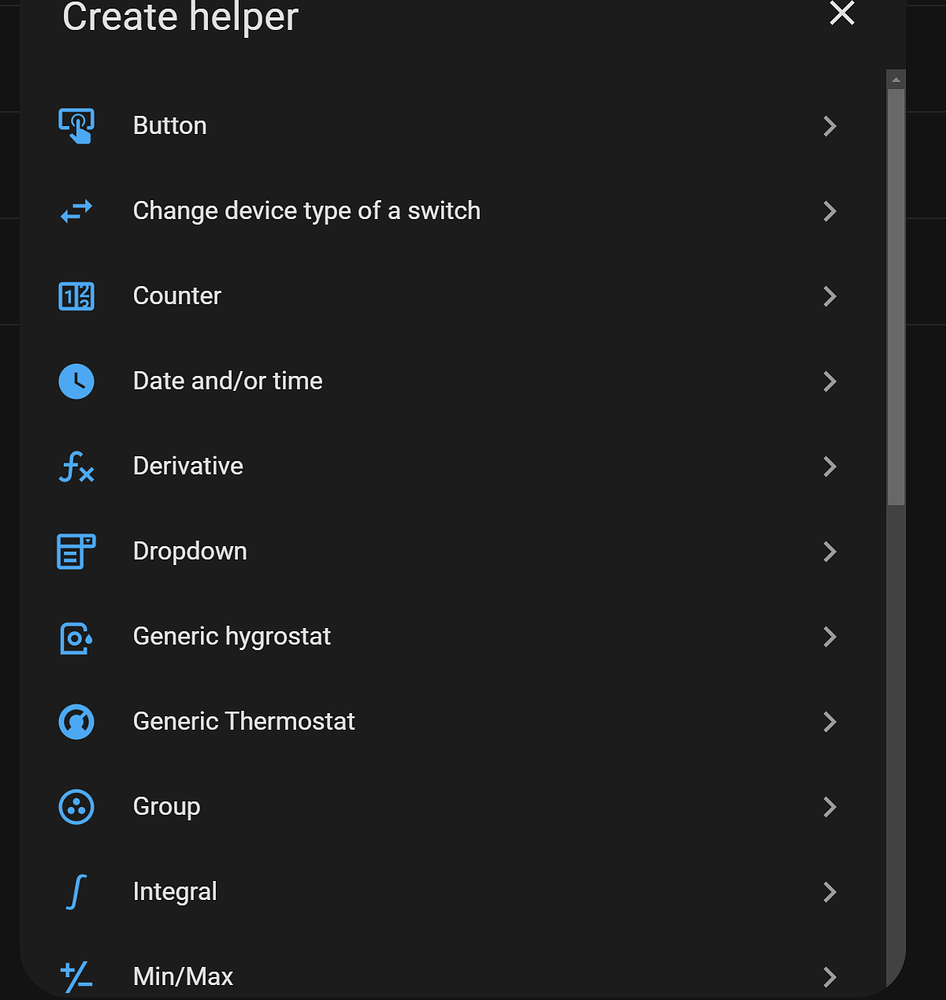Select the Integral helper icon
Image resolution: width=946 pixels, height=1000 pixels.
76,891
